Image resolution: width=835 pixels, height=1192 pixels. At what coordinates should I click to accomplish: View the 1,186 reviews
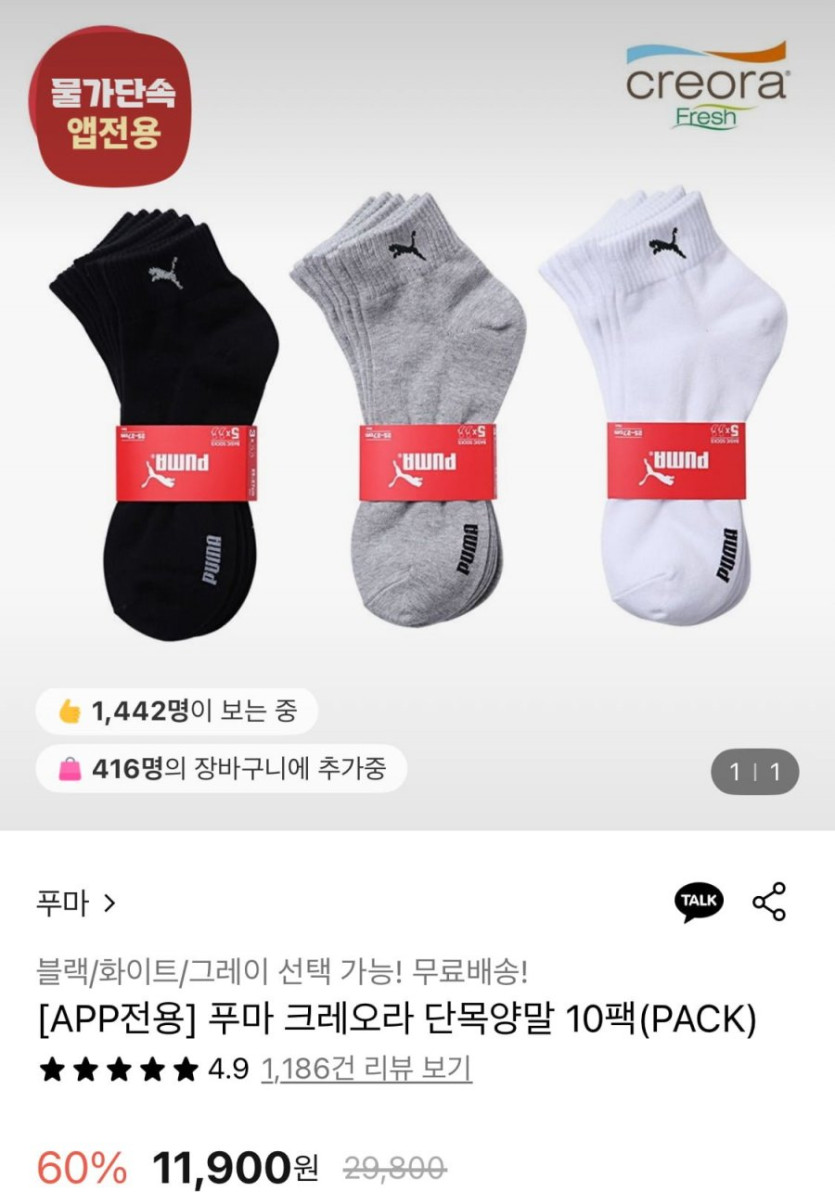(x=366, y=1069)
